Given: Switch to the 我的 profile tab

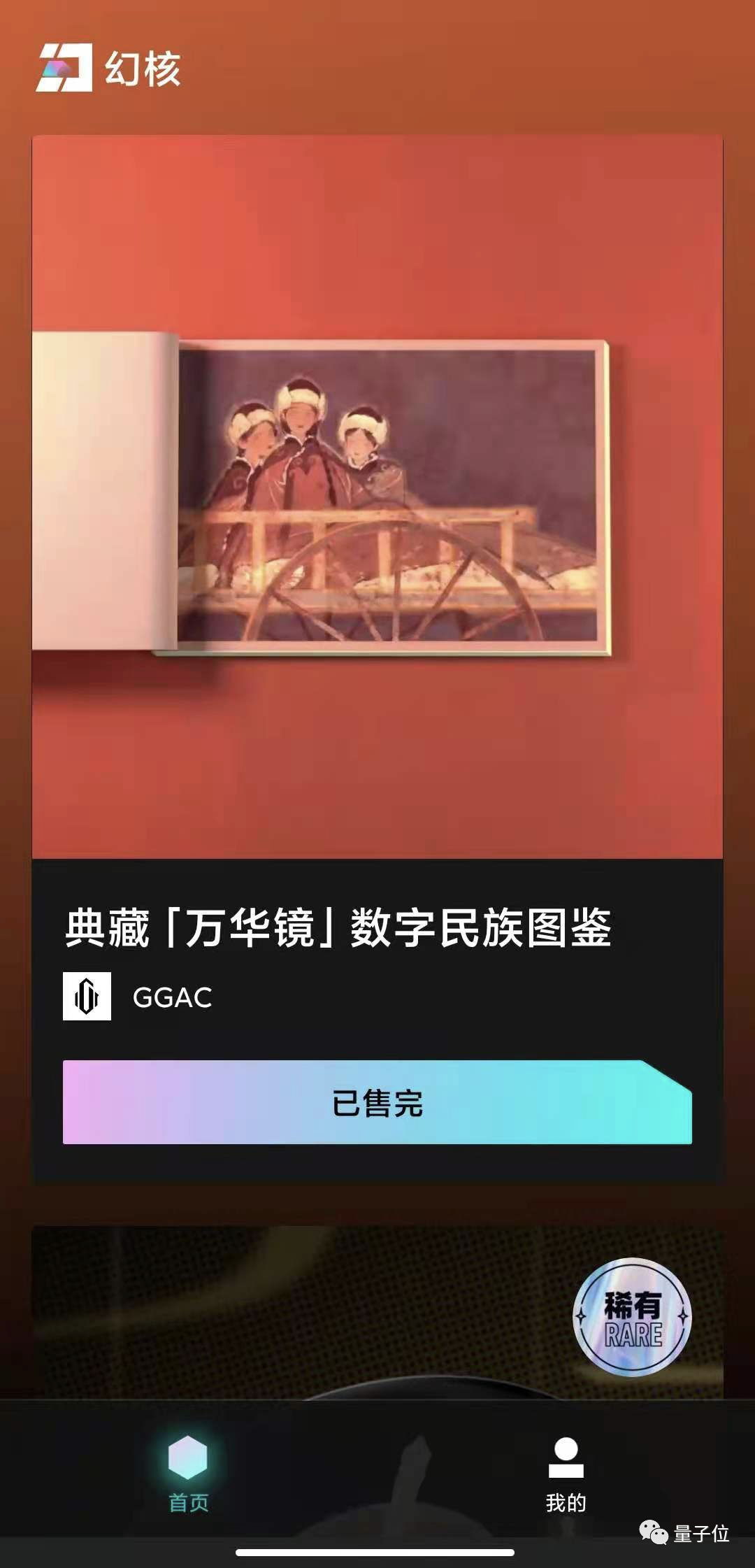Looking at the screenshot, I should tap(566, 1472).
